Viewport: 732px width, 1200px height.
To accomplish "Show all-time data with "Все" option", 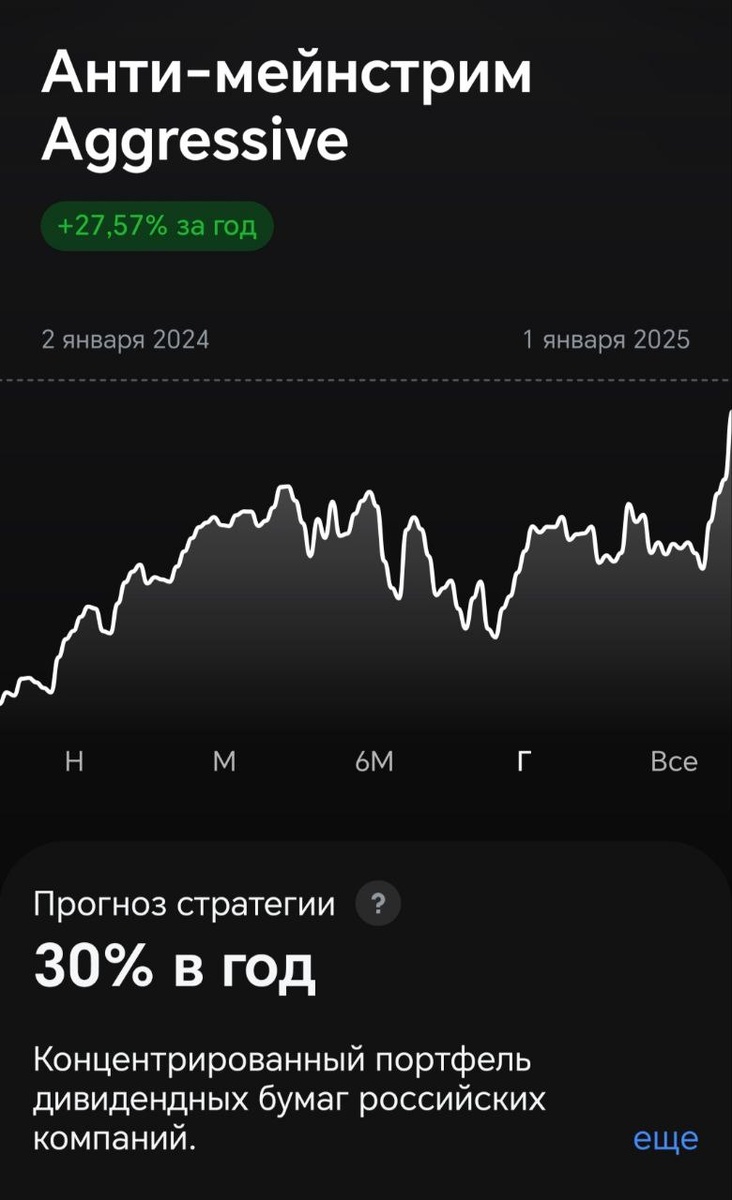I will (x=674, y=761).
